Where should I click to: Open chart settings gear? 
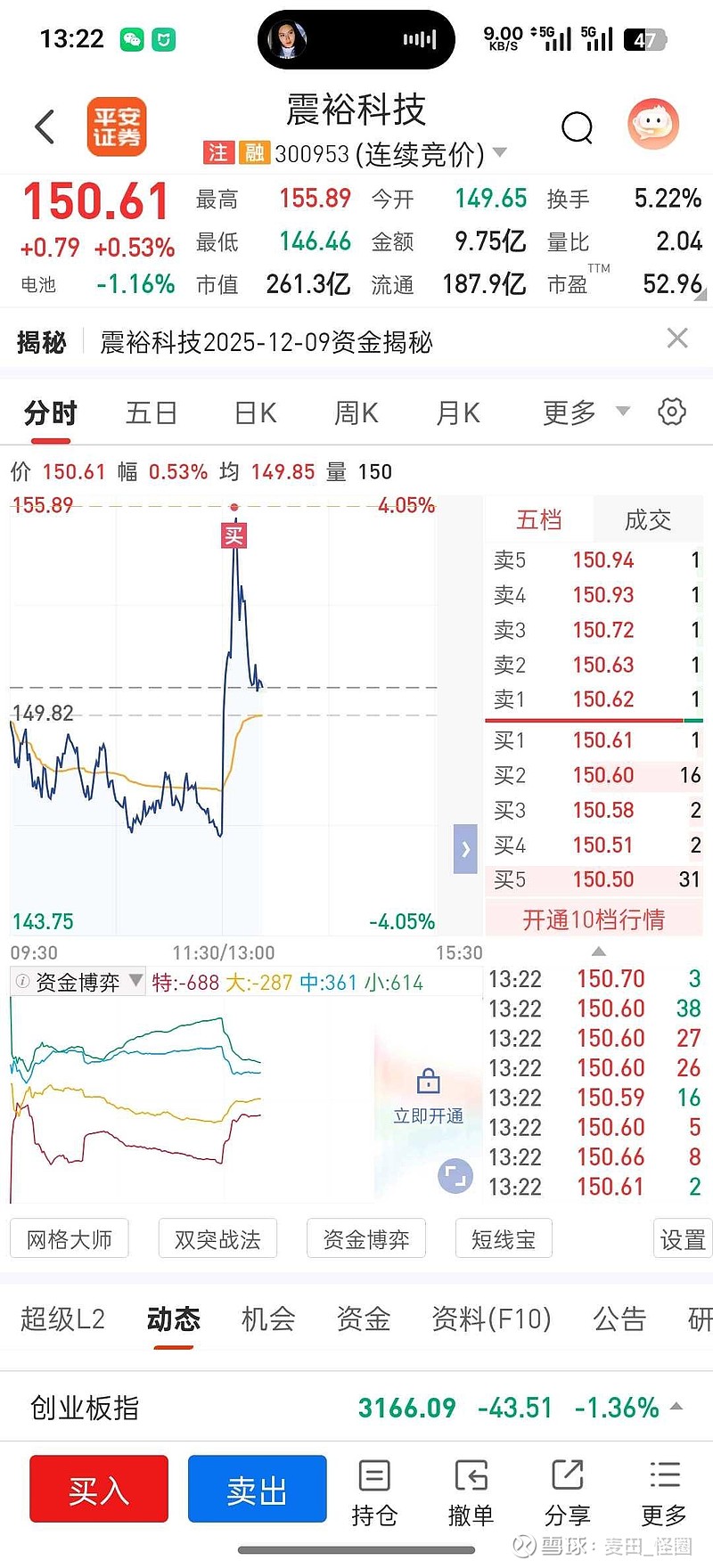point(672,412)
